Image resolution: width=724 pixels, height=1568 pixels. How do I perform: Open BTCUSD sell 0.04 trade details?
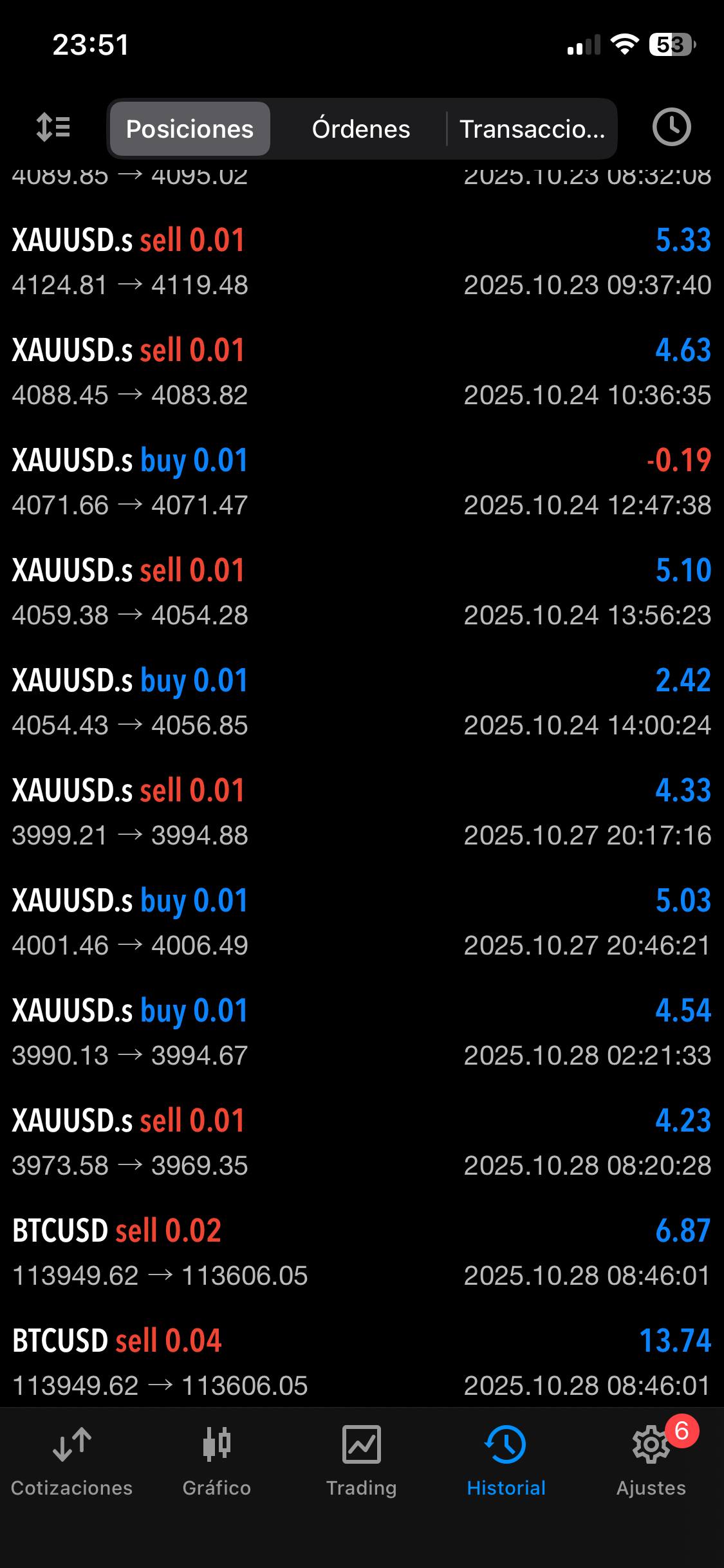362,1362
